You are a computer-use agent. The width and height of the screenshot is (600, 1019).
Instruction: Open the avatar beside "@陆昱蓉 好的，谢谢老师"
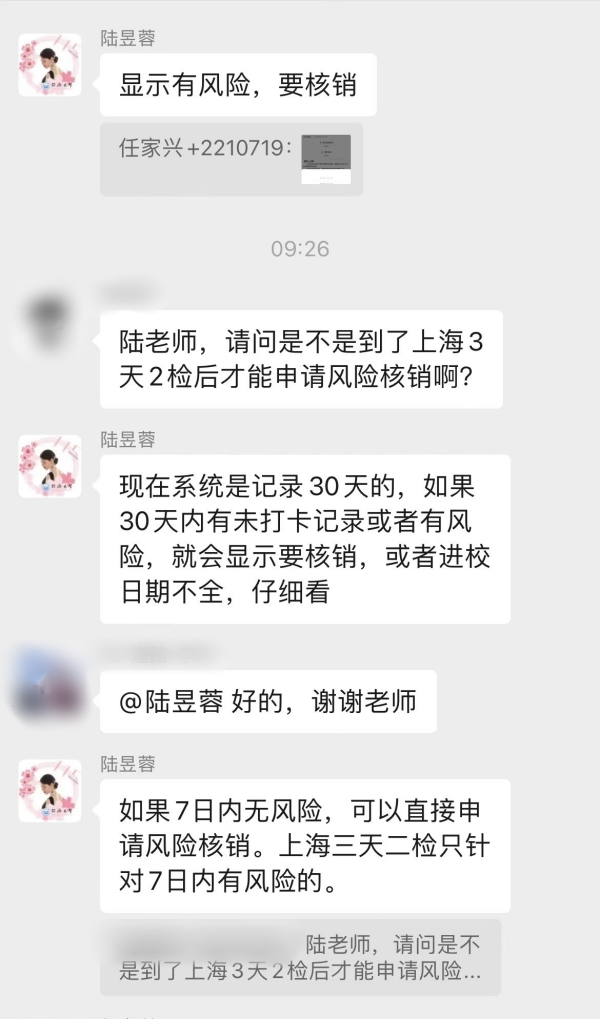click(50, 685)
